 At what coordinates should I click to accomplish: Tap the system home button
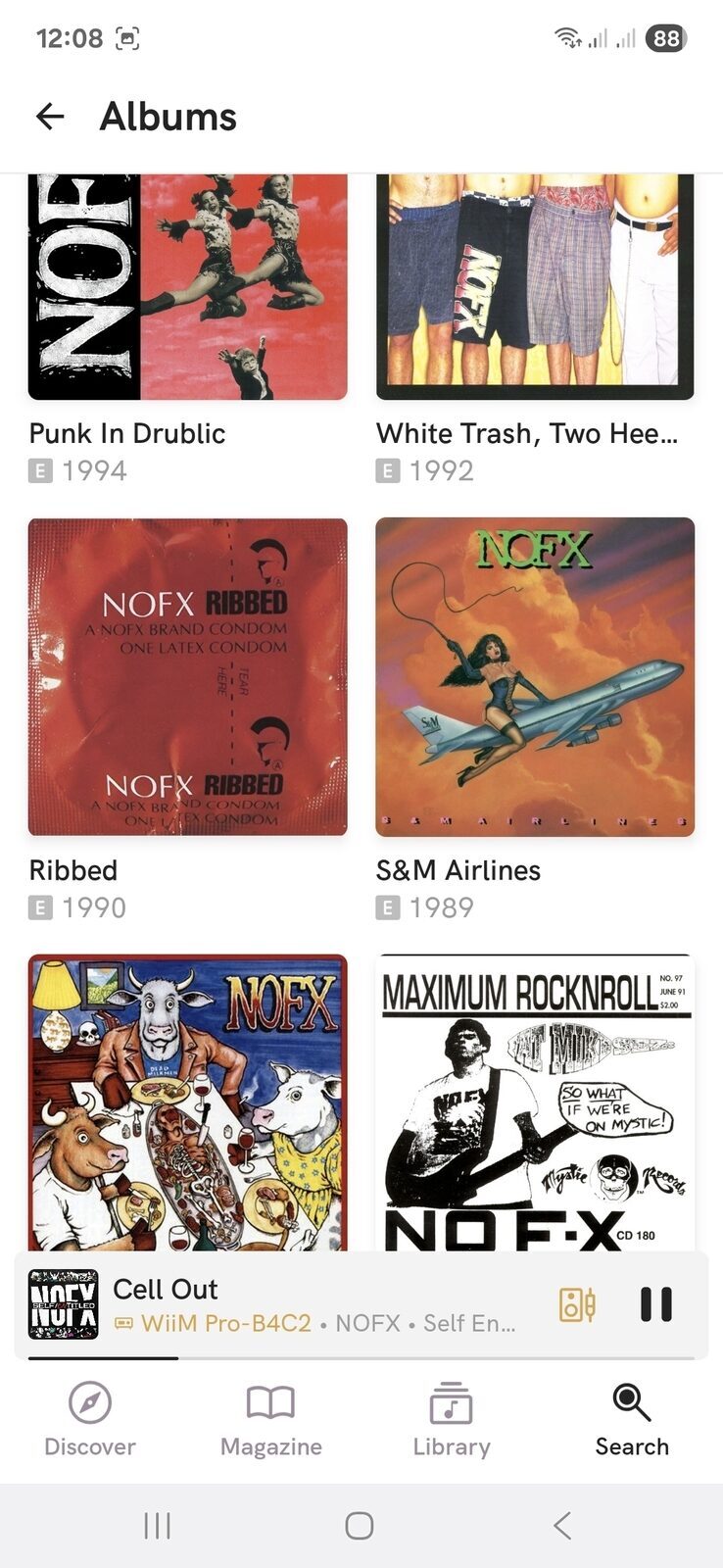360,1525
